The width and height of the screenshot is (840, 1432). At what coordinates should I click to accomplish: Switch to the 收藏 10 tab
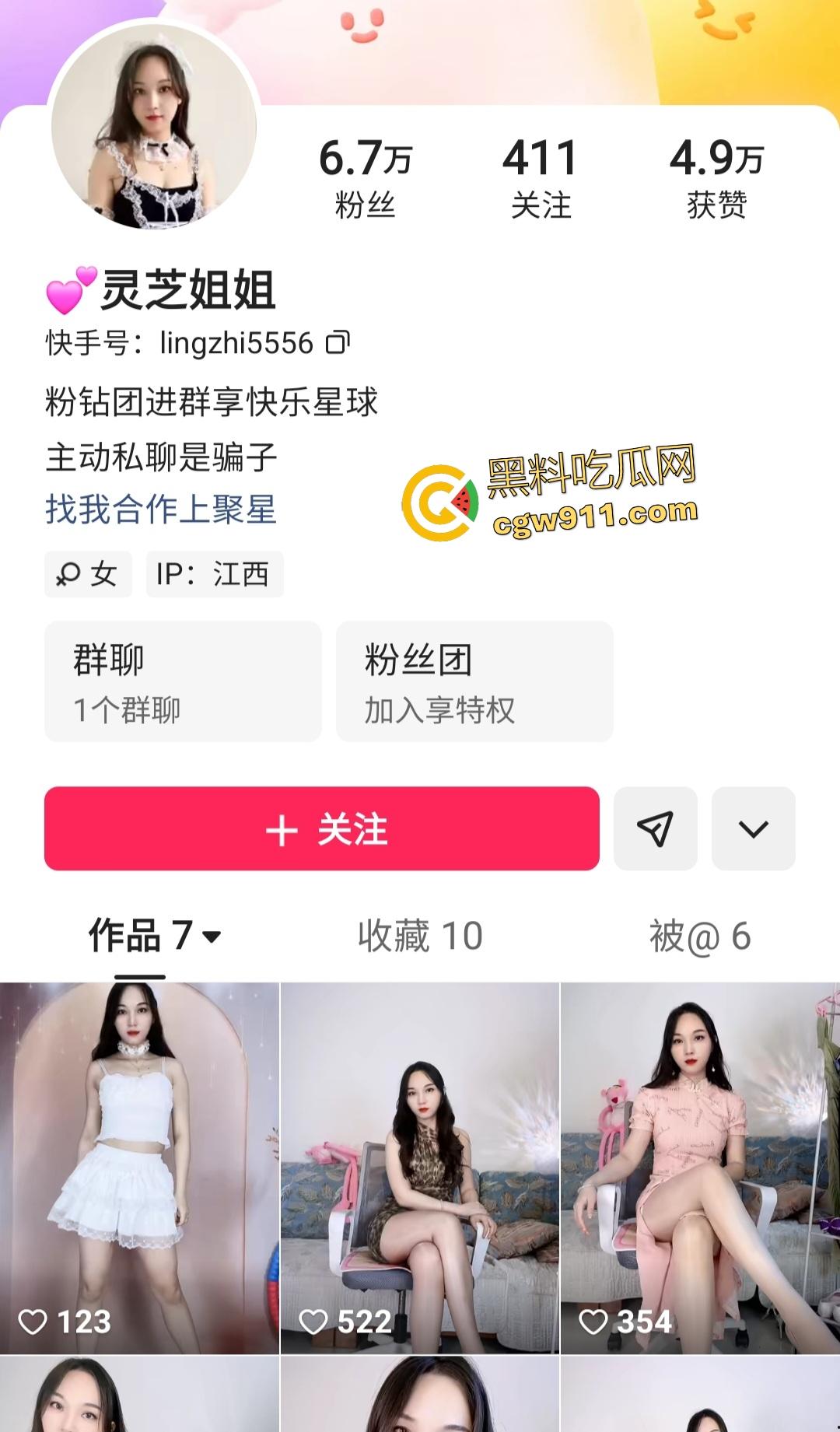click(x=420, y=935)
